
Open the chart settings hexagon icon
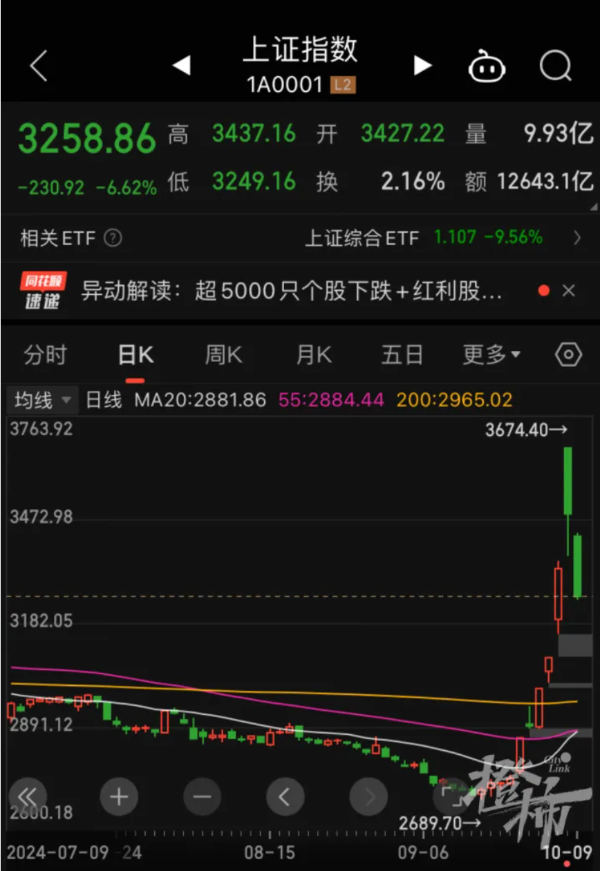(568, 354)
